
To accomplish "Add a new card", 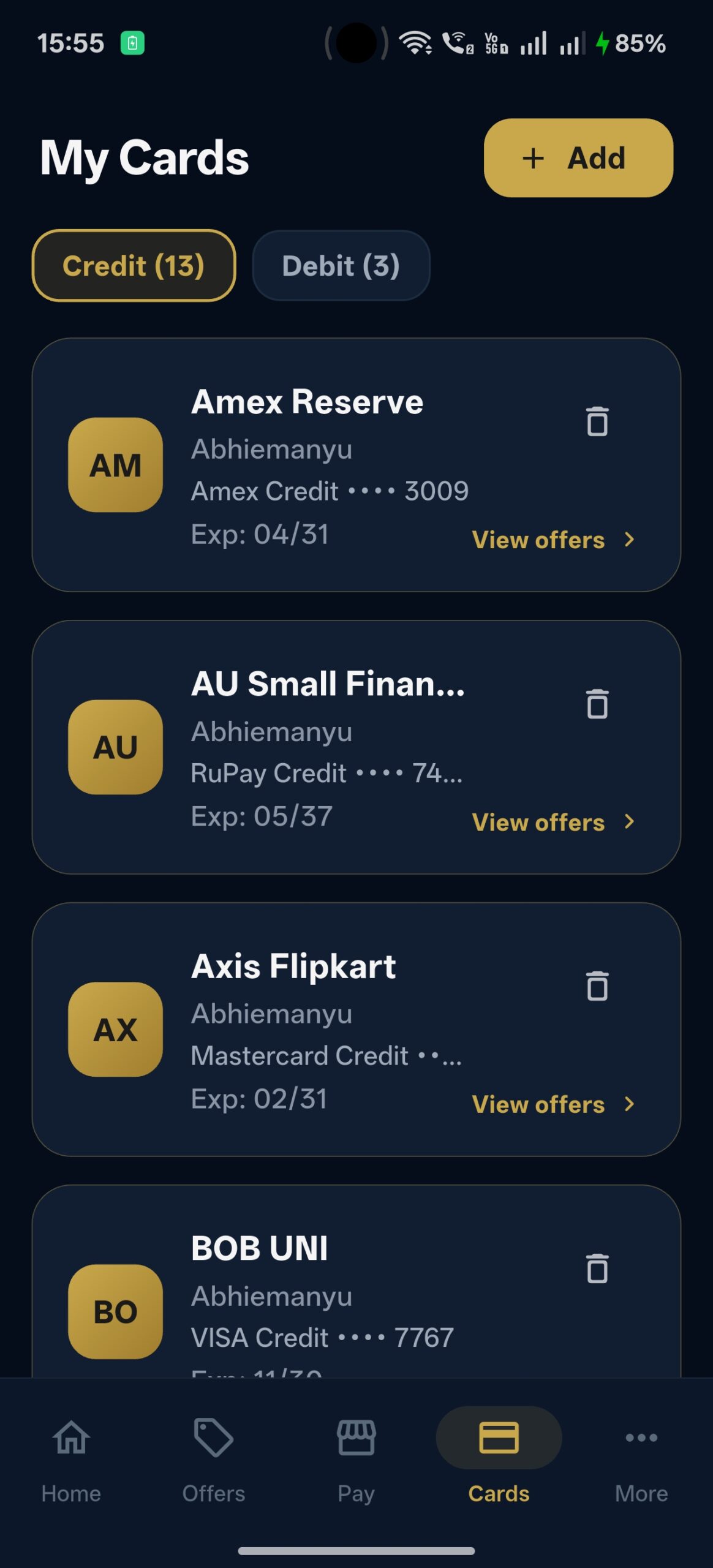I will pyautogui.click(x=578, y=158).
